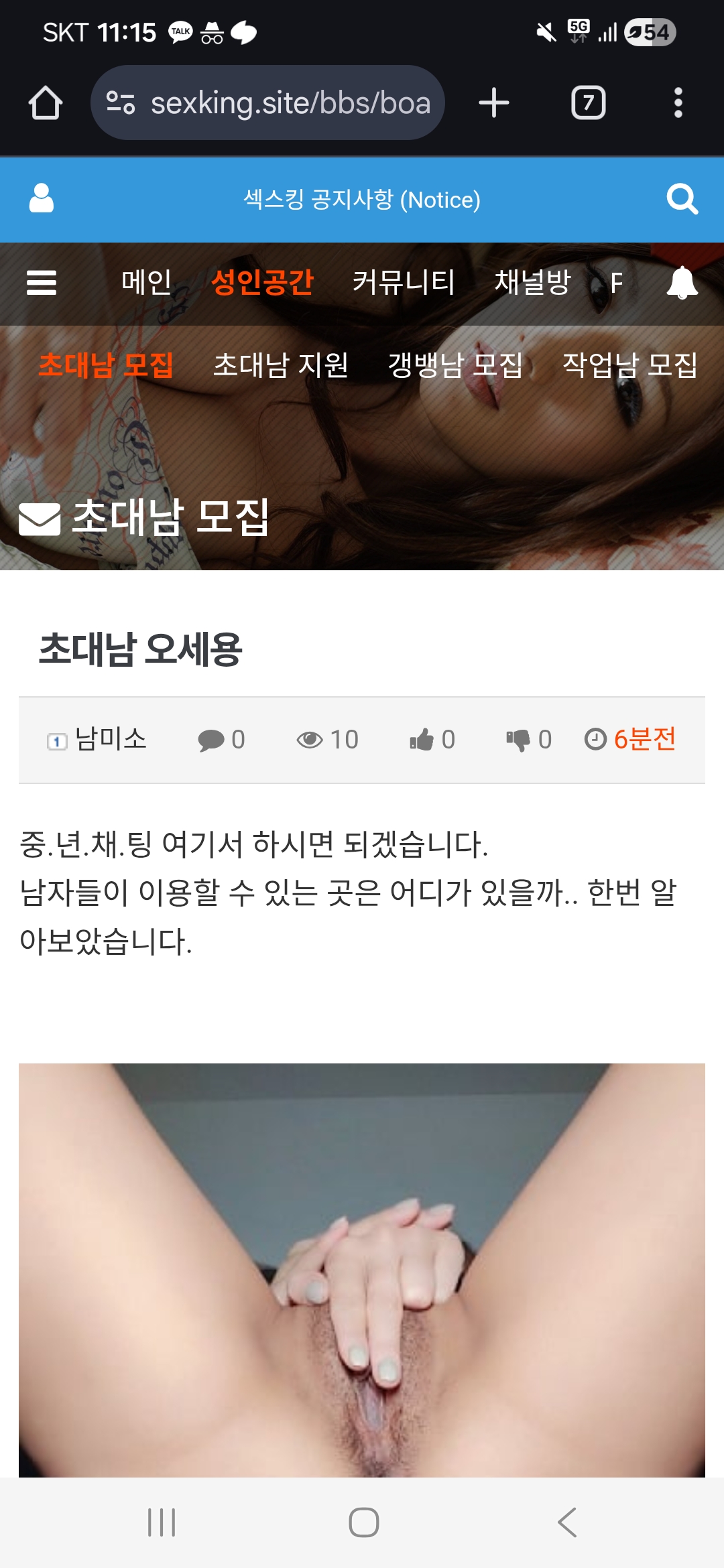Open the user profile icon

coord(42,199)
